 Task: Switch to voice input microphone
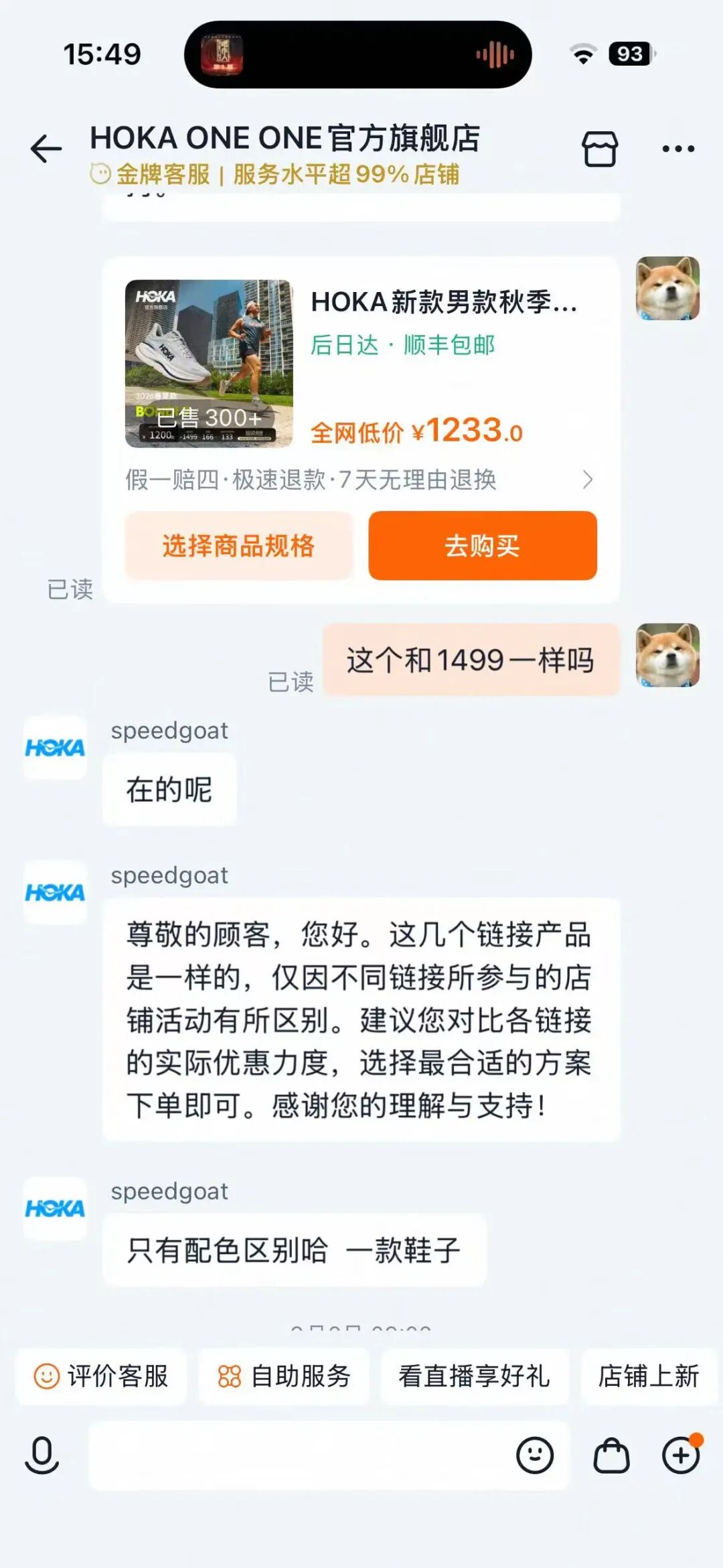tap(42, 1455)
